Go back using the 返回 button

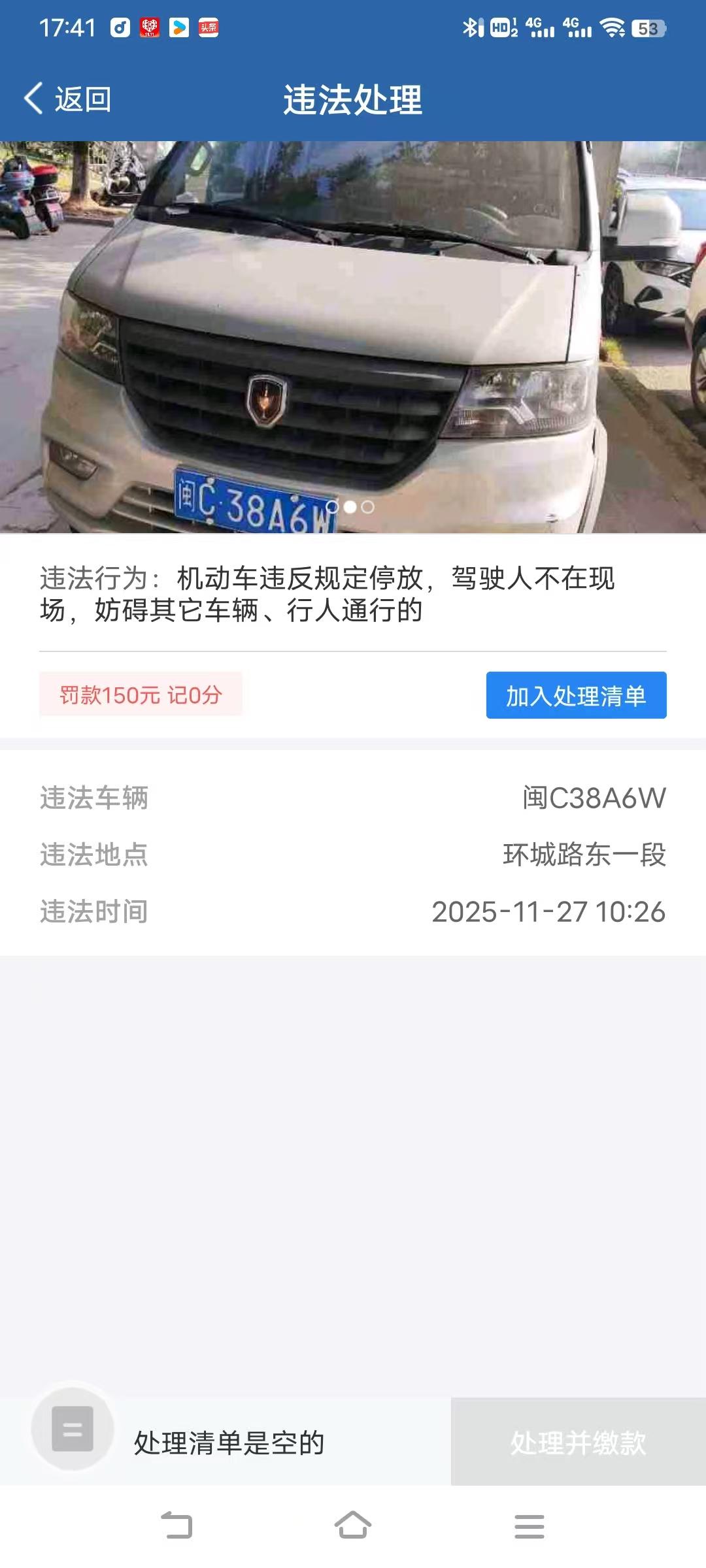(68, 99)
